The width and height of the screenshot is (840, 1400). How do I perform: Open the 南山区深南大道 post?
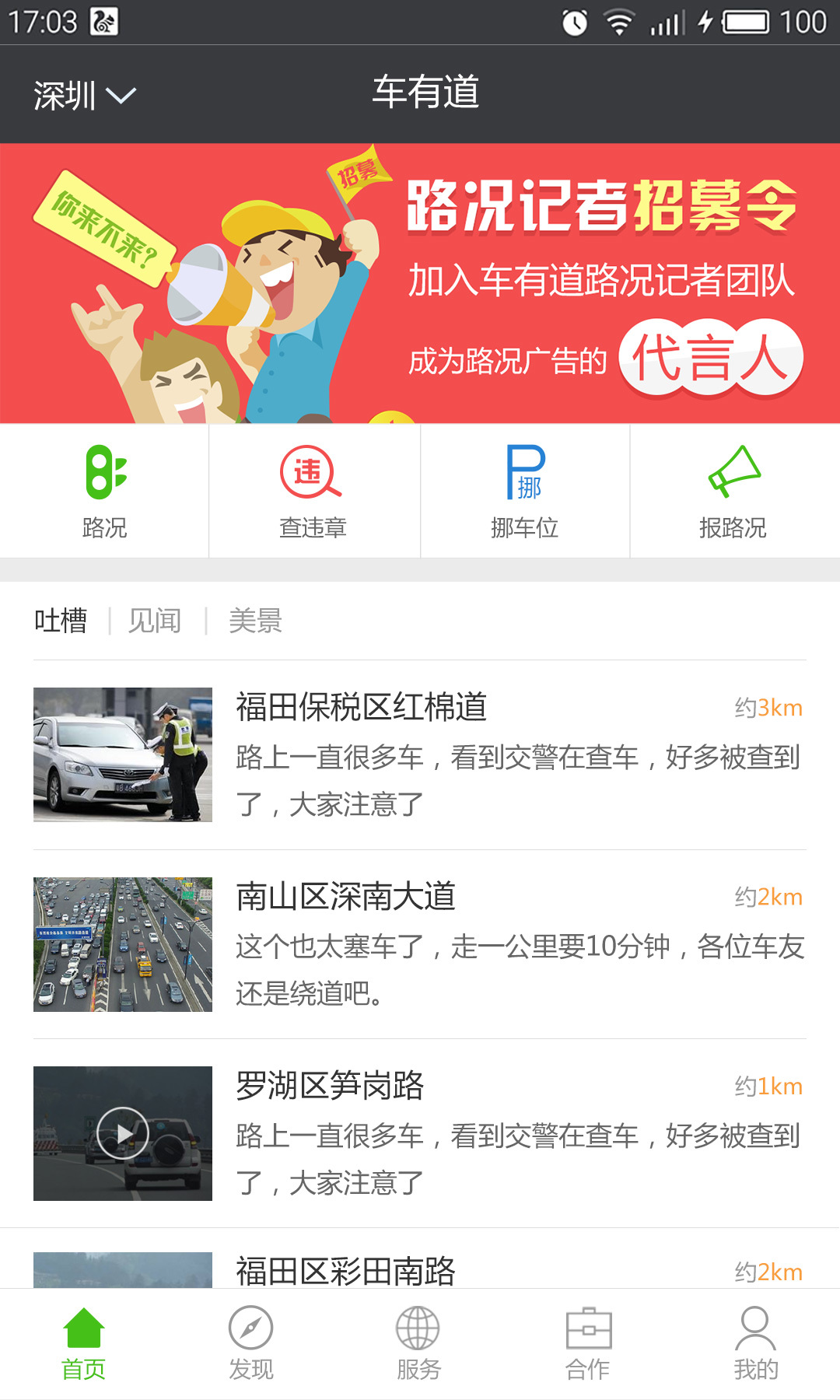(x=420, y=944)
